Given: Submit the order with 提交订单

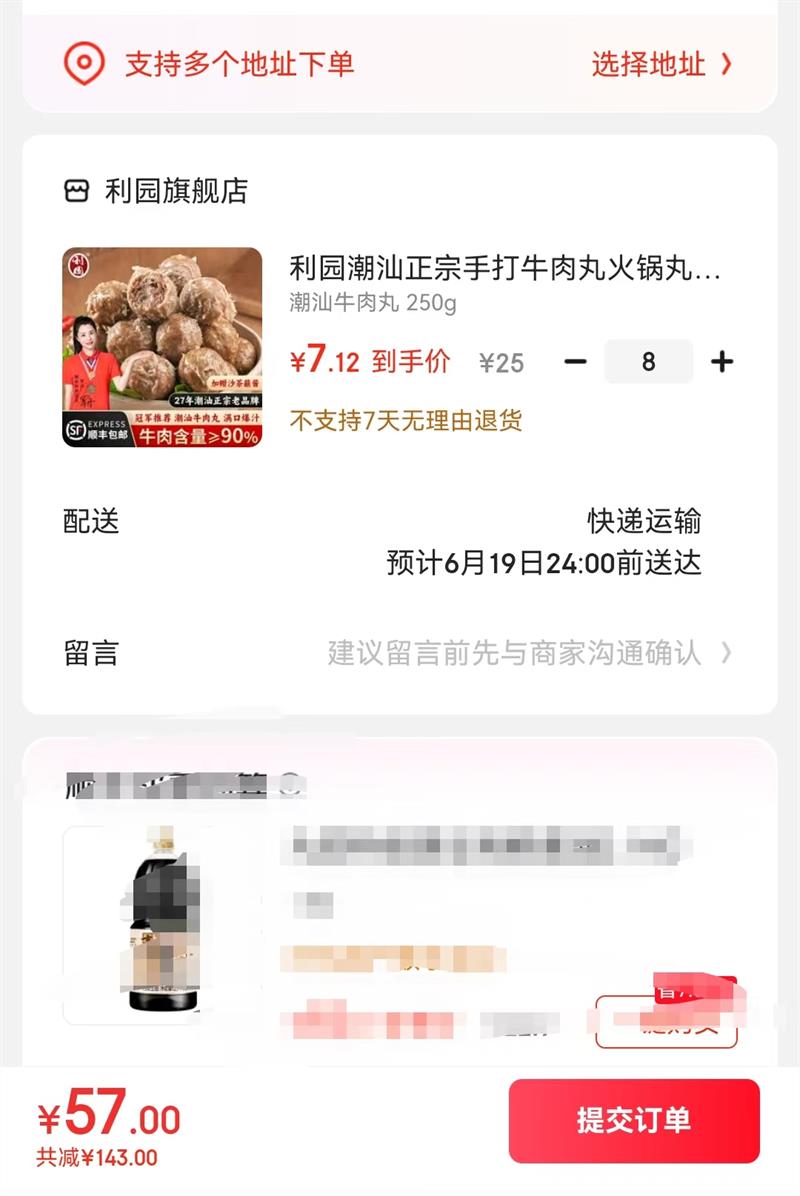Looking at the screenshot, I should 635,1120.
